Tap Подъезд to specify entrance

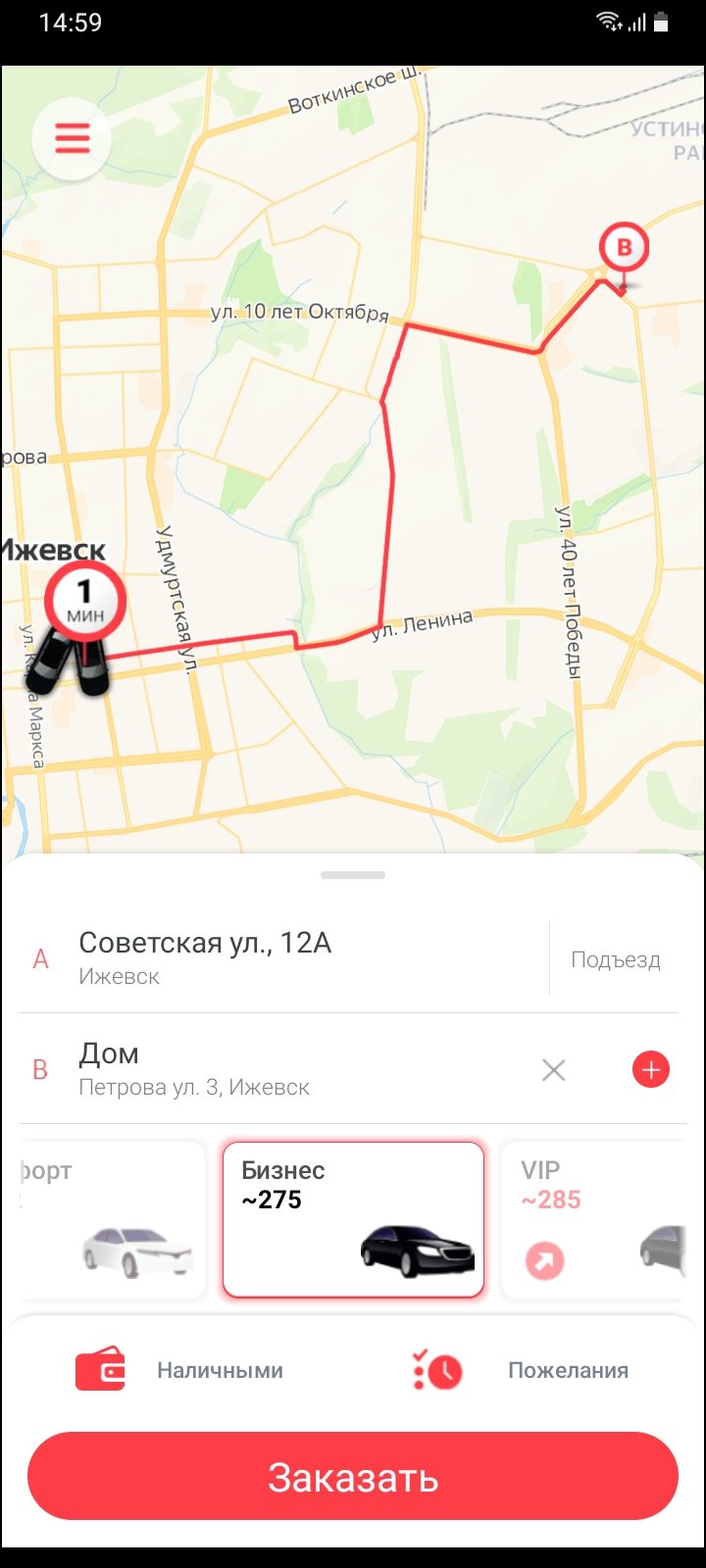click(616, 959)
